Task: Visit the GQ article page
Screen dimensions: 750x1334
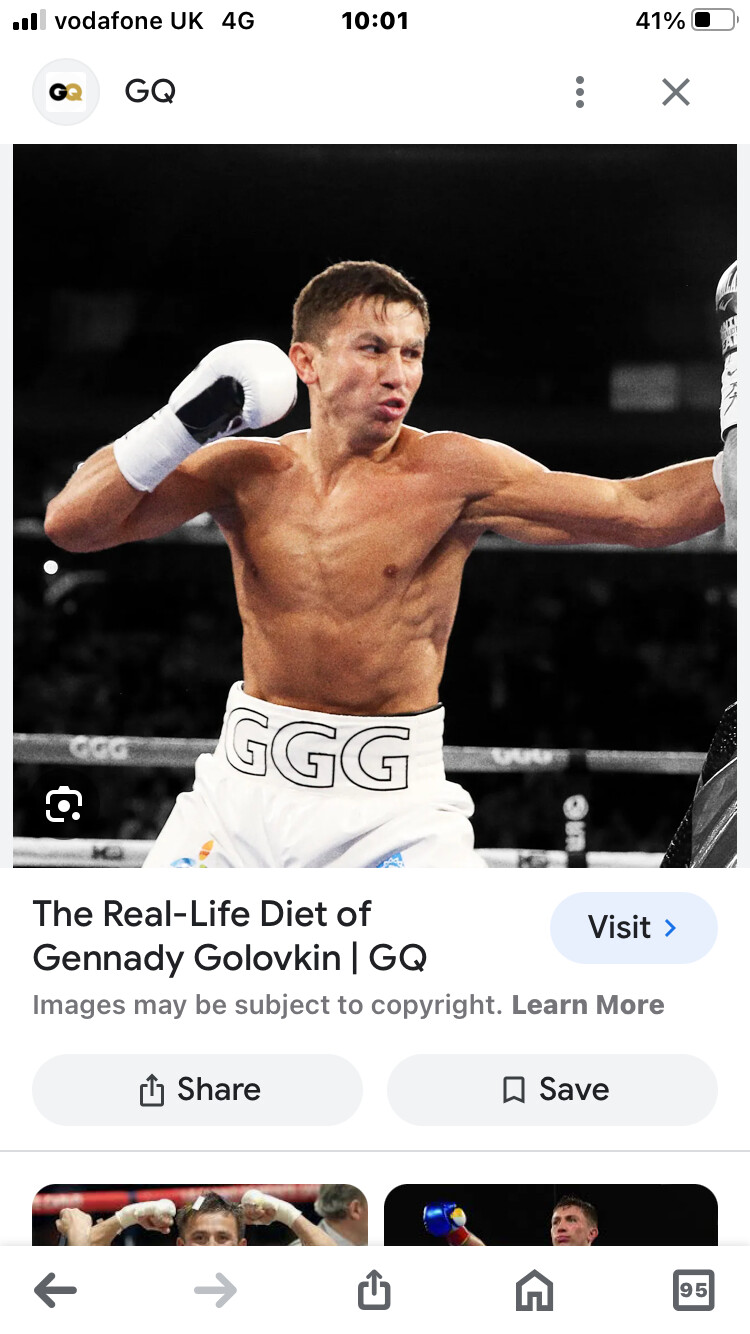Action: tap(633, 928)
